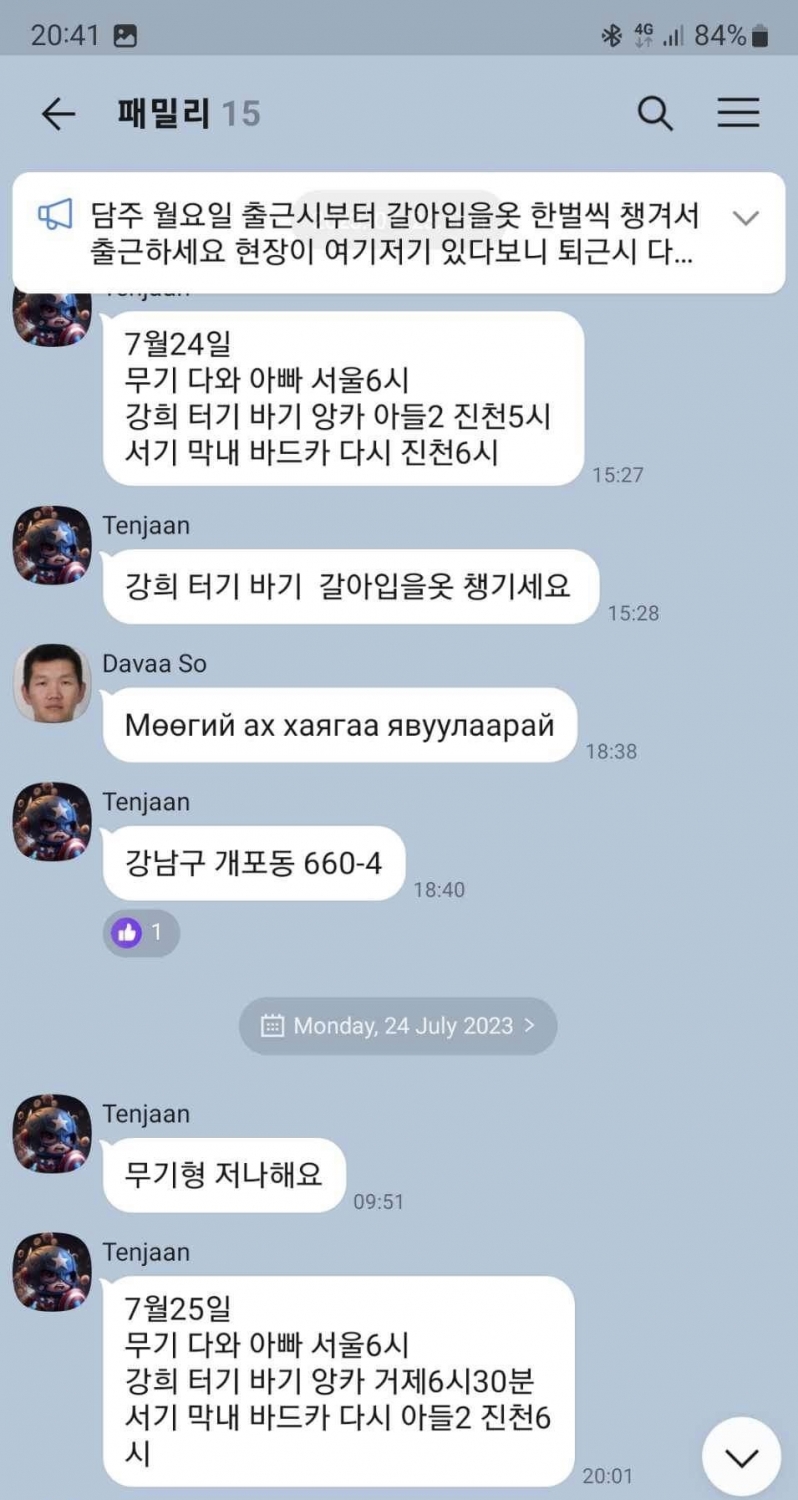Open the Monday, 24 July 2023 date picker
The width and height of the screenshot is (798, 1500).
(397, 1026)
